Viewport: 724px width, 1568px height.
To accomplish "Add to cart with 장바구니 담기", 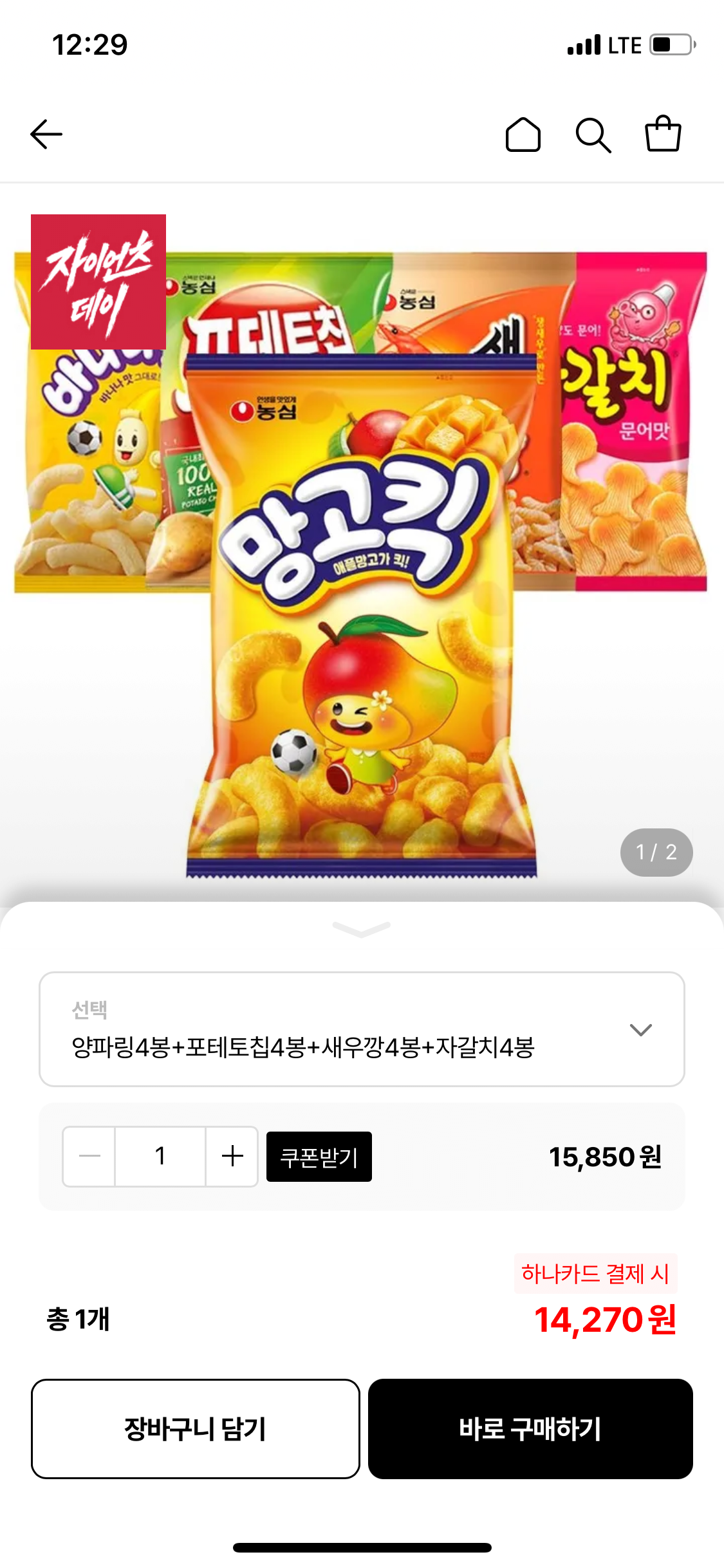I will click(195, 1428).
